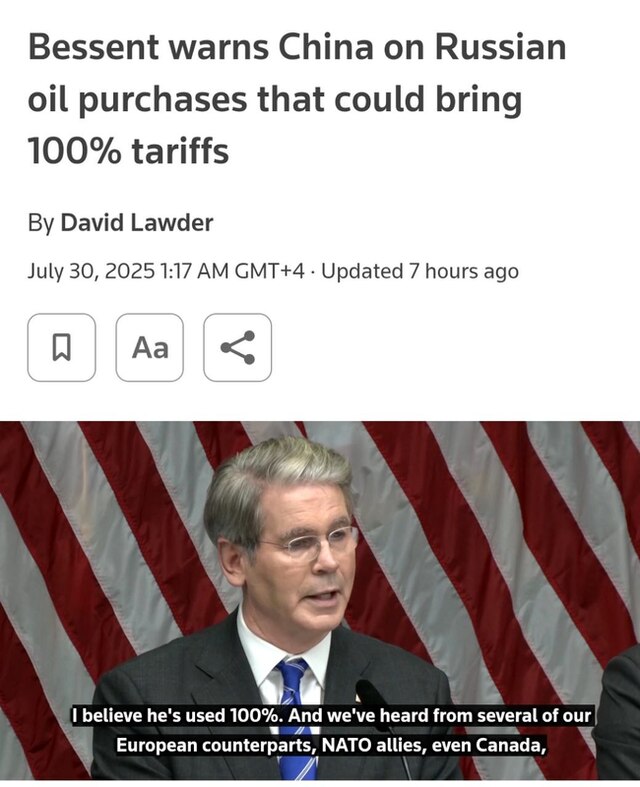This screenshot has width=640, height=787.
Task: Open the Aa text size options
Action: 150,348
